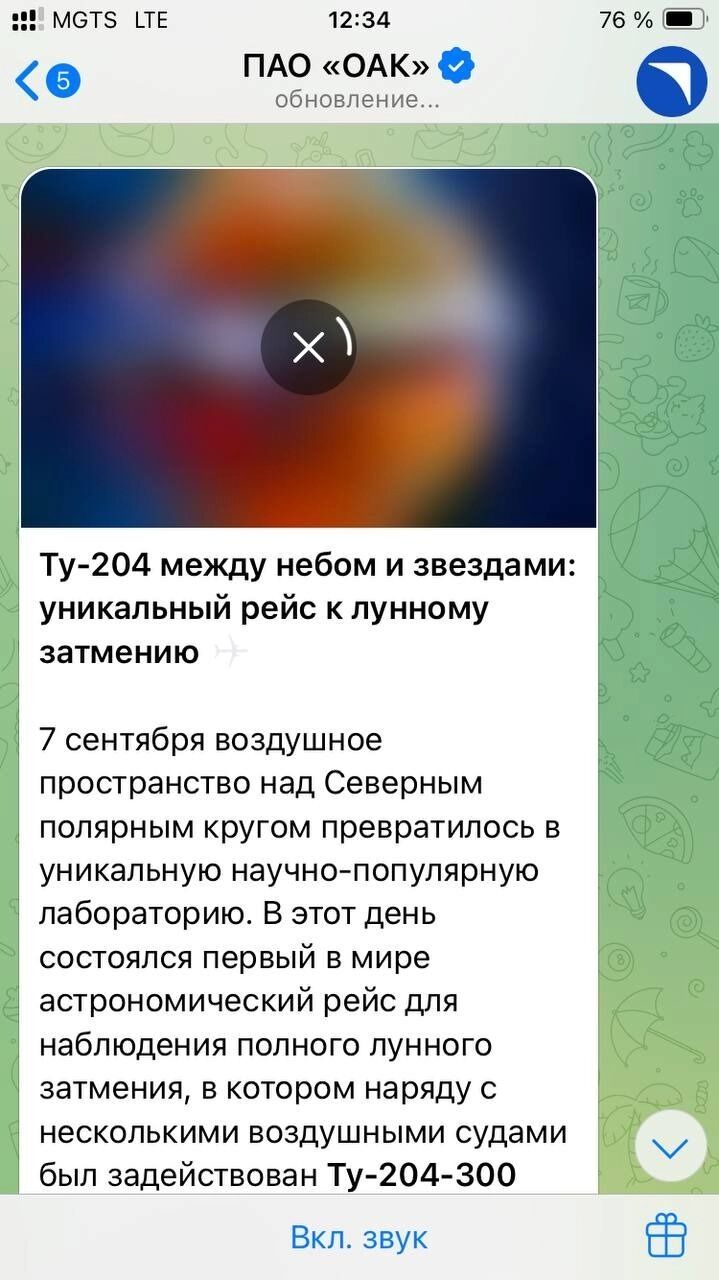
Task: Cancel the media download in the post
Action: coord(309,347)
